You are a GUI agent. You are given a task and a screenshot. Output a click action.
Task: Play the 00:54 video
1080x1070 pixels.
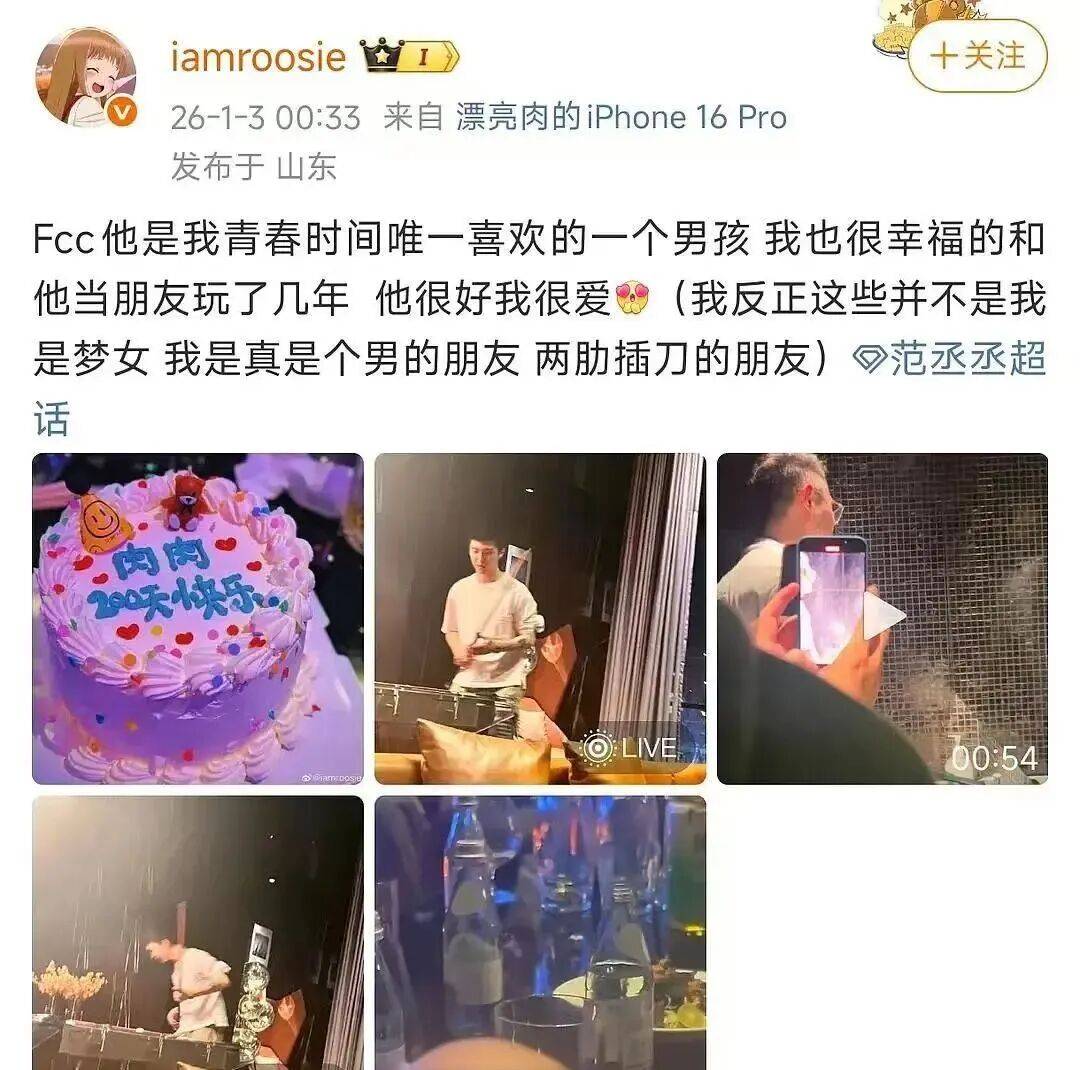(x=882, y=618)
